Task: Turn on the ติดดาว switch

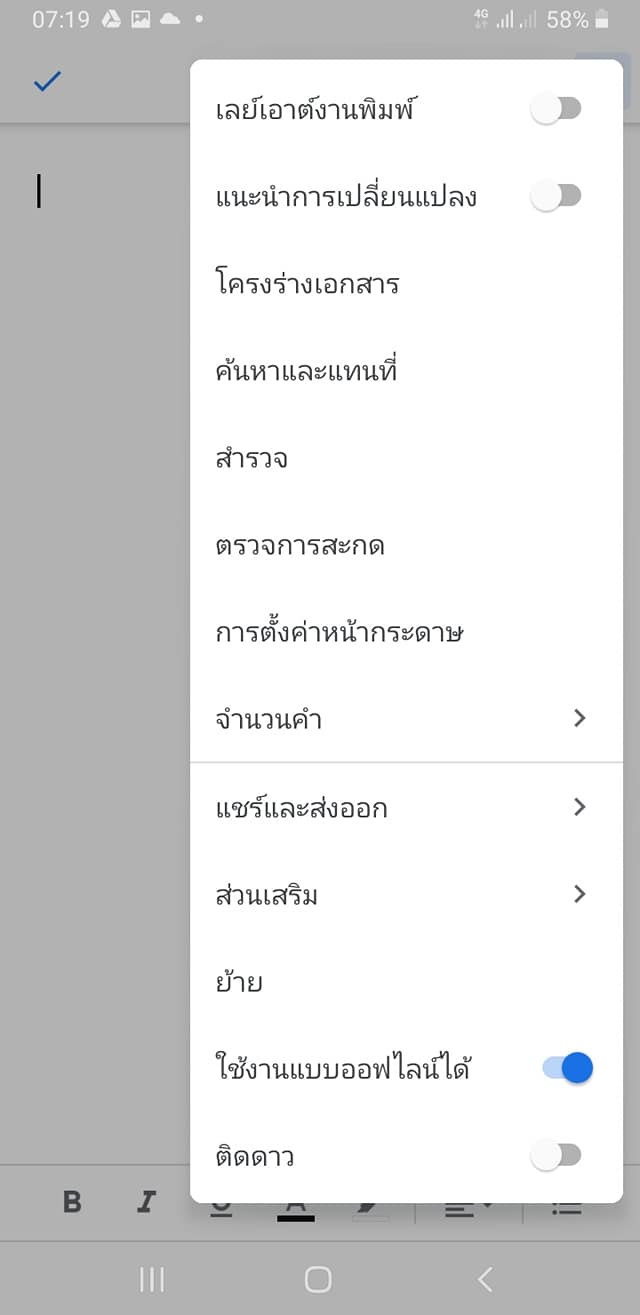Action: (x=556, y=1157)
